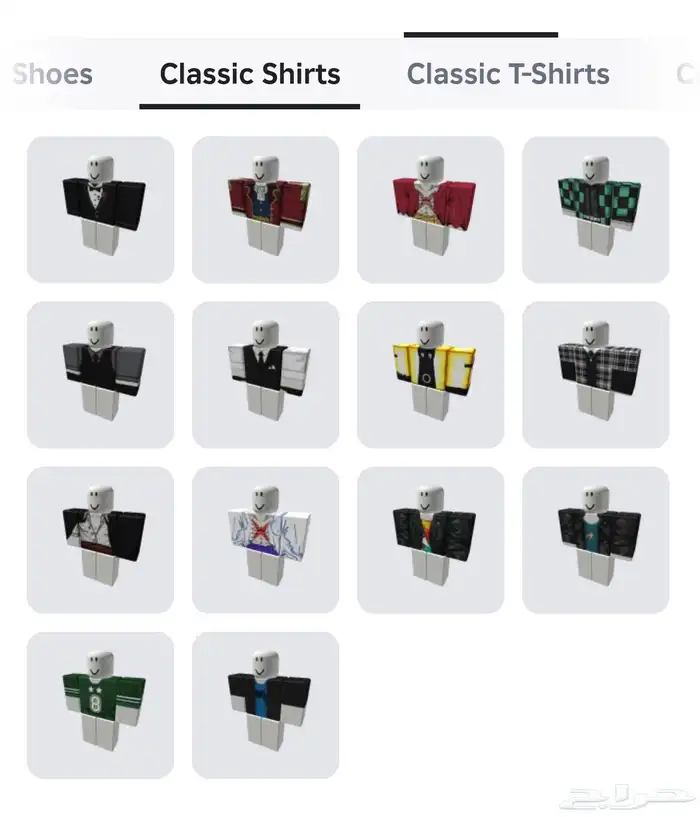Choose the yellow and white flame shirt
The width and height of the screenshot is (700, 817).
point(430,375)
